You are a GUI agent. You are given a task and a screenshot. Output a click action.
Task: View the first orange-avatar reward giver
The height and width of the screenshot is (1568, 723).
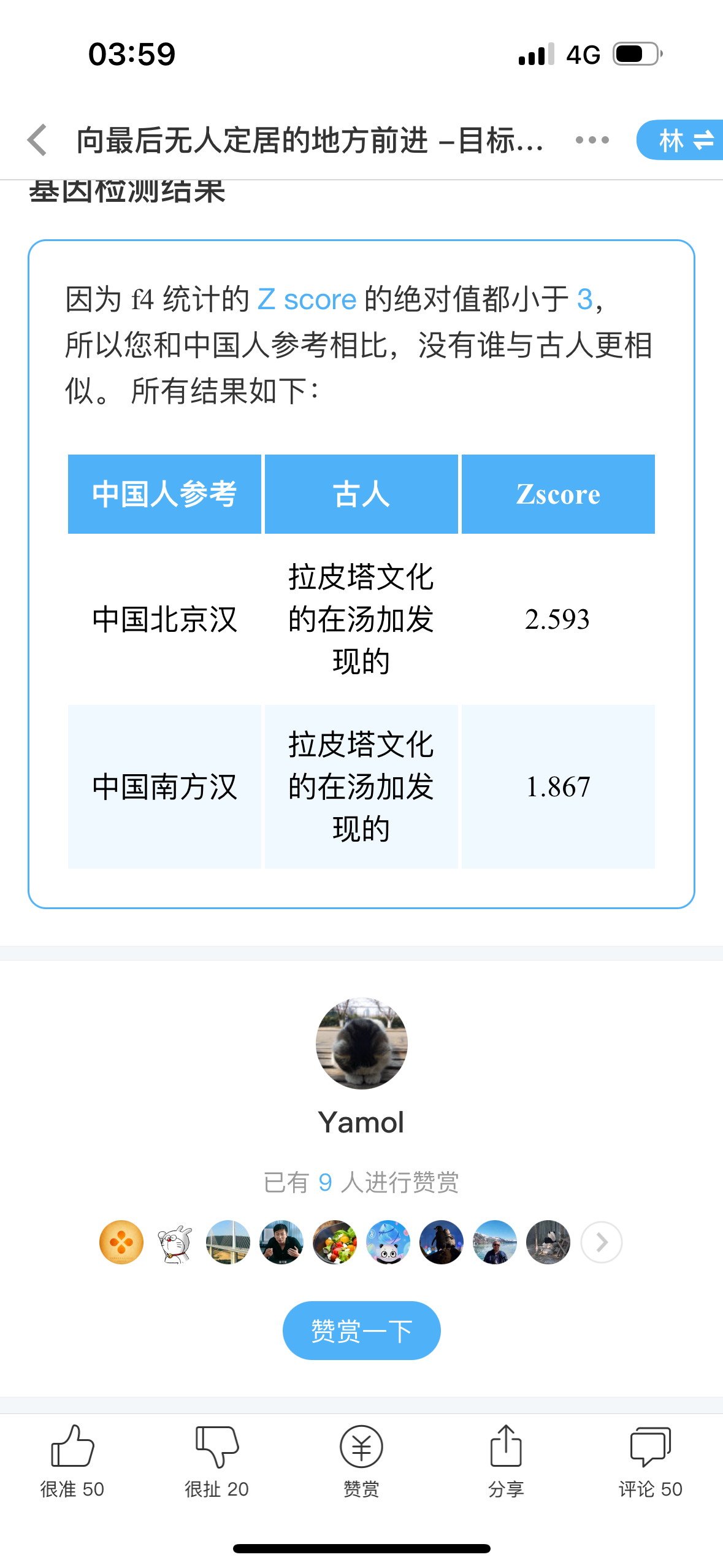(121, 1242)
